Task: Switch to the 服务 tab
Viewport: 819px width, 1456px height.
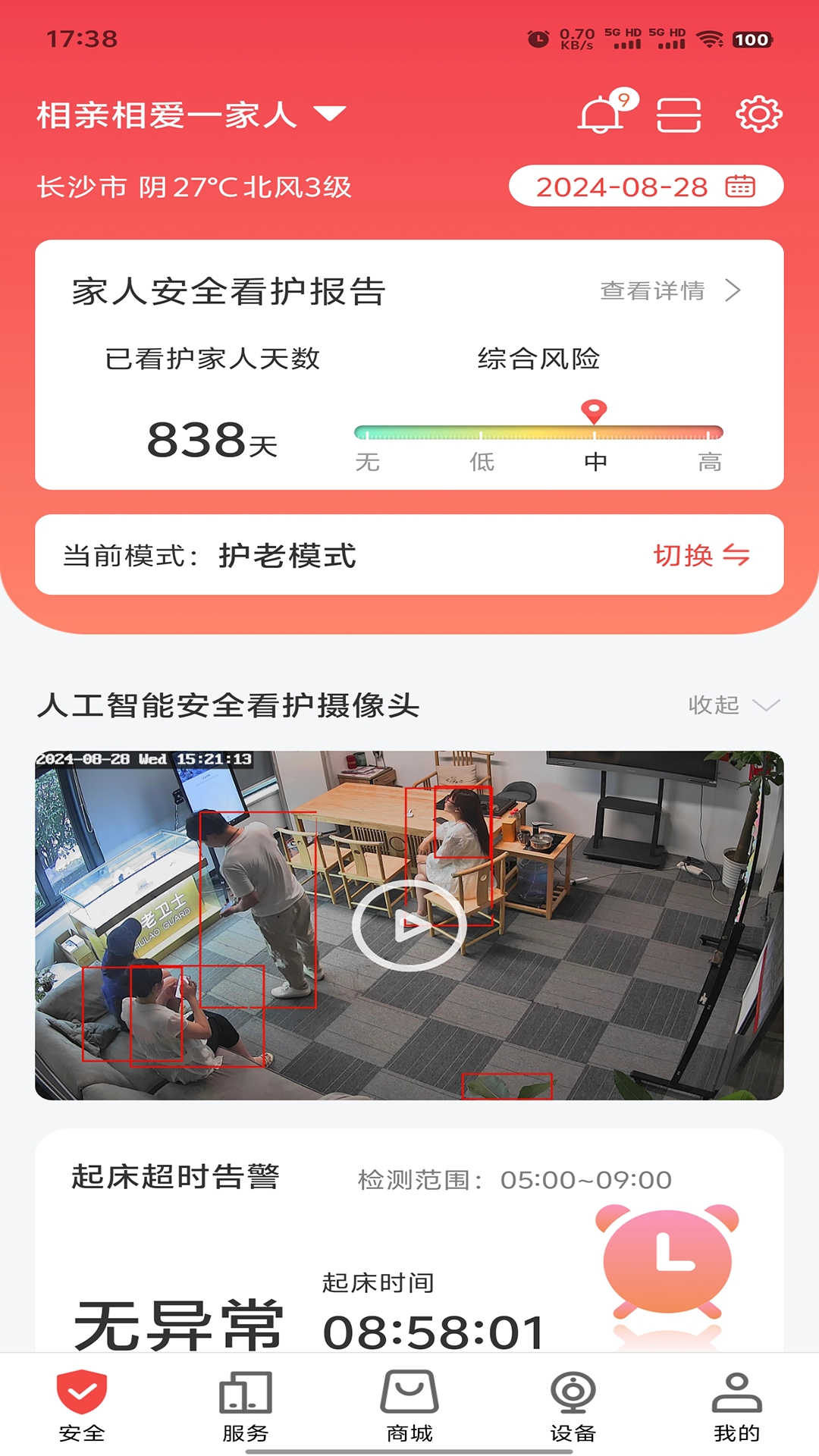Action: pos(245,1407)
